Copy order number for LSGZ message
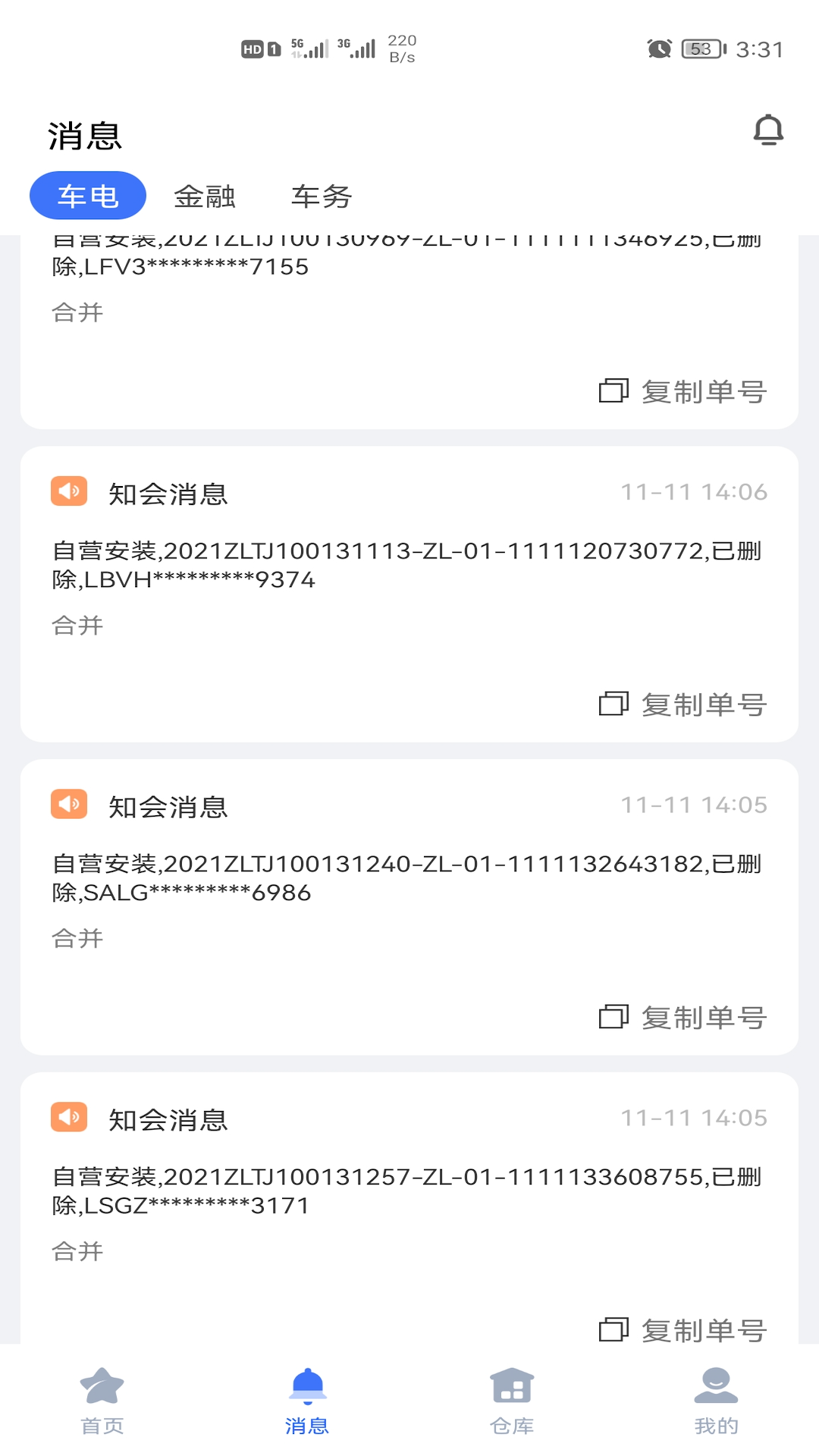 coord(683,1329)
